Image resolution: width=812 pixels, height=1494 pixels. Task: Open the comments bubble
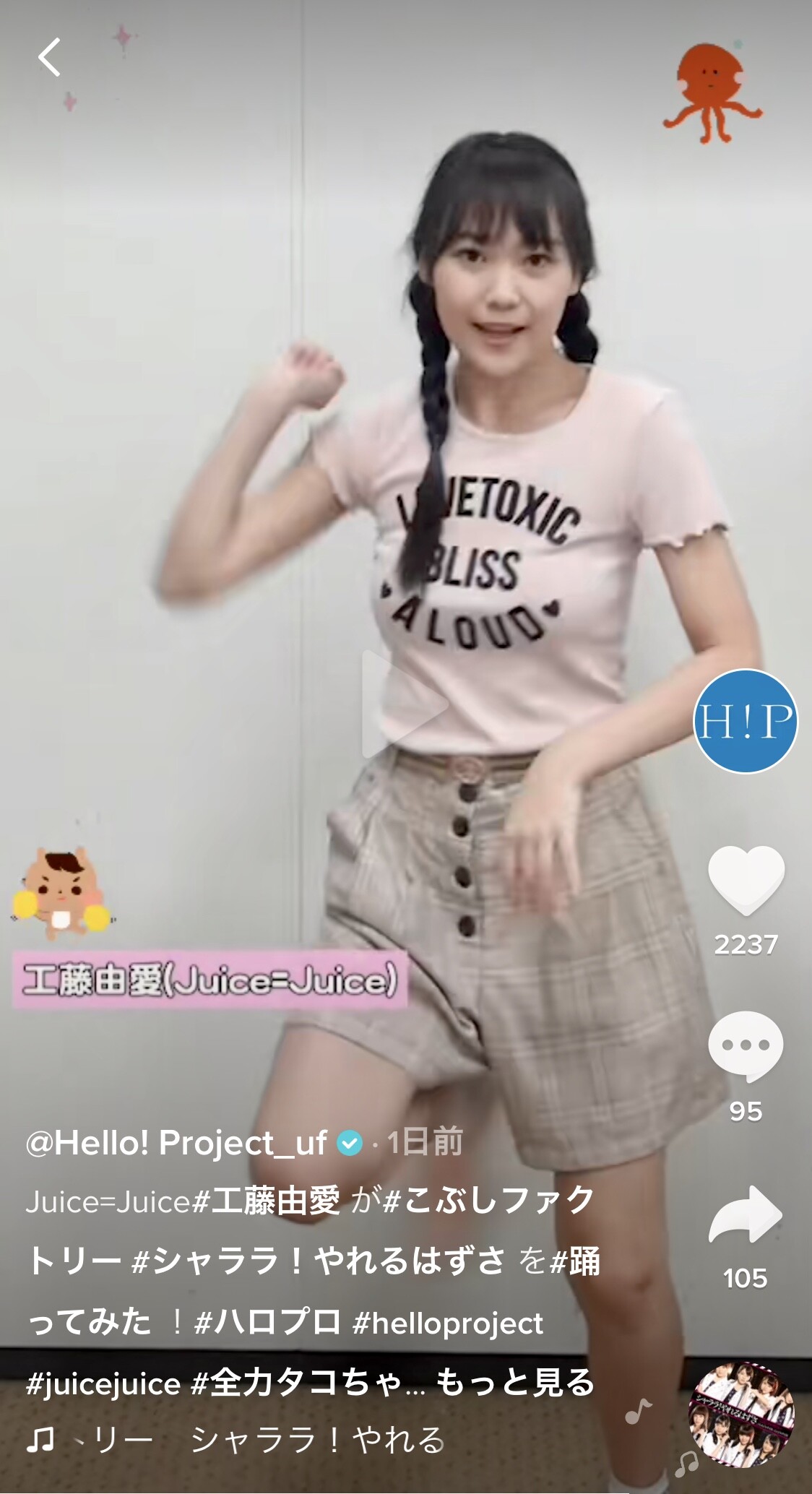746,1045
